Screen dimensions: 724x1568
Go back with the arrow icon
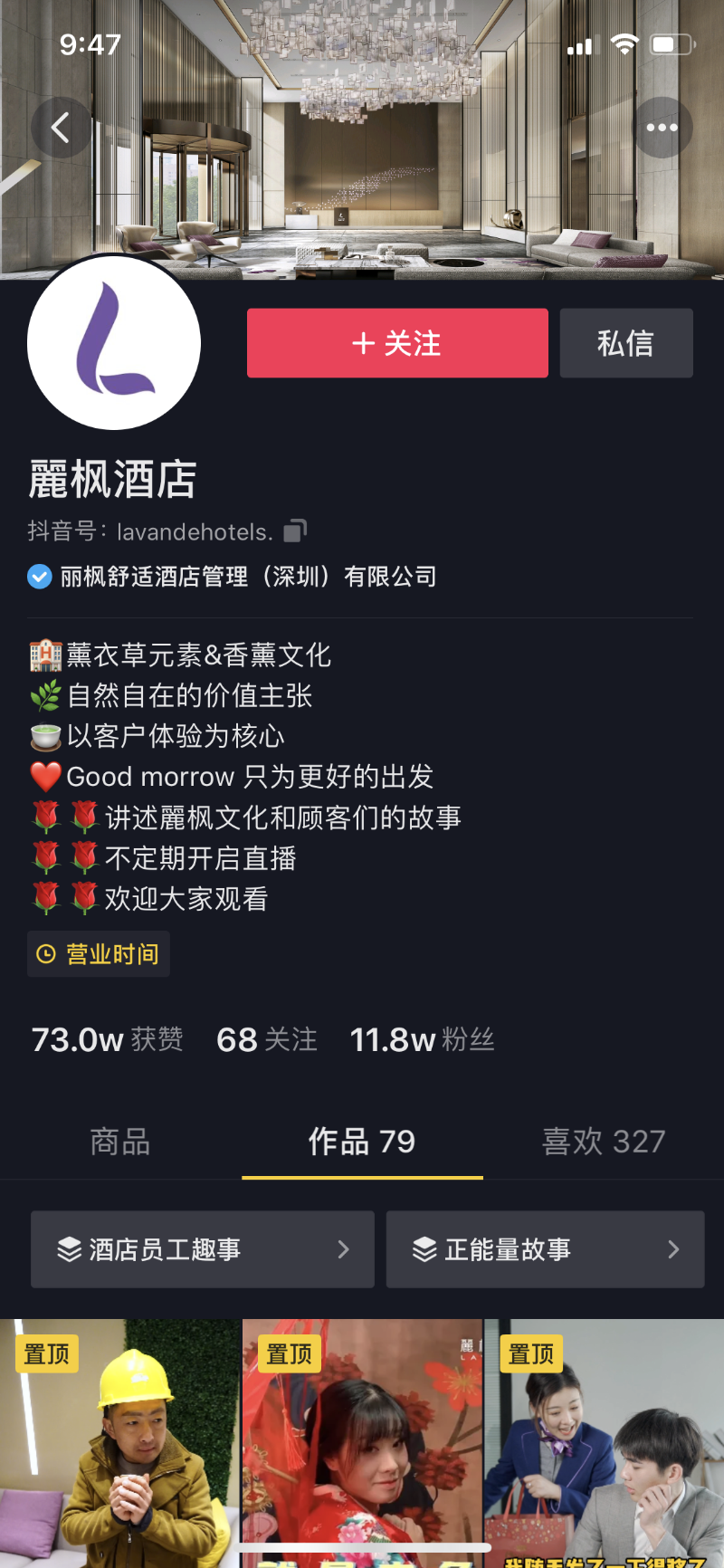point(61,128)
